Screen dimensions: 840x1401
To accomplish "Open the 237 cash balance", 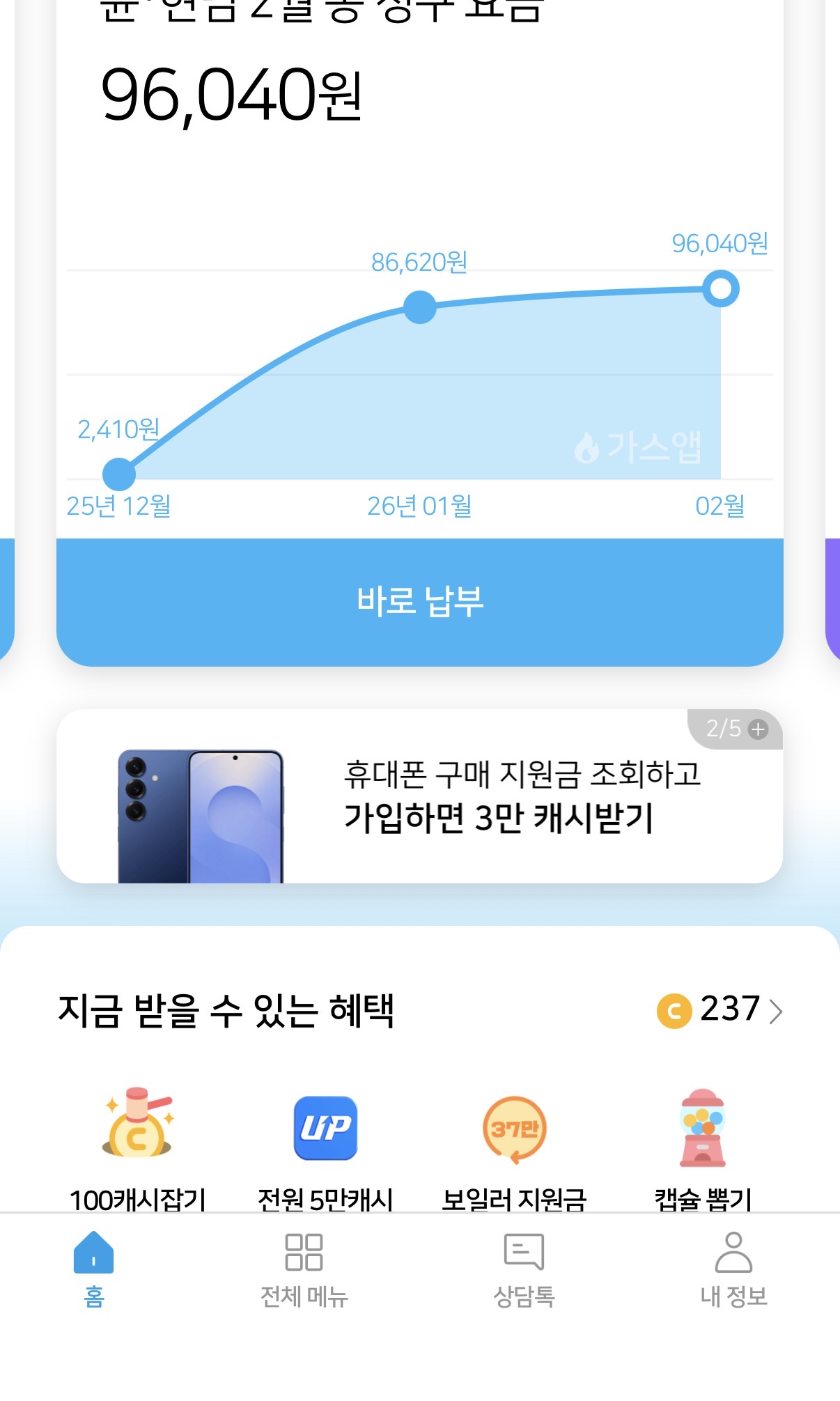I will tap(720, 1009).
